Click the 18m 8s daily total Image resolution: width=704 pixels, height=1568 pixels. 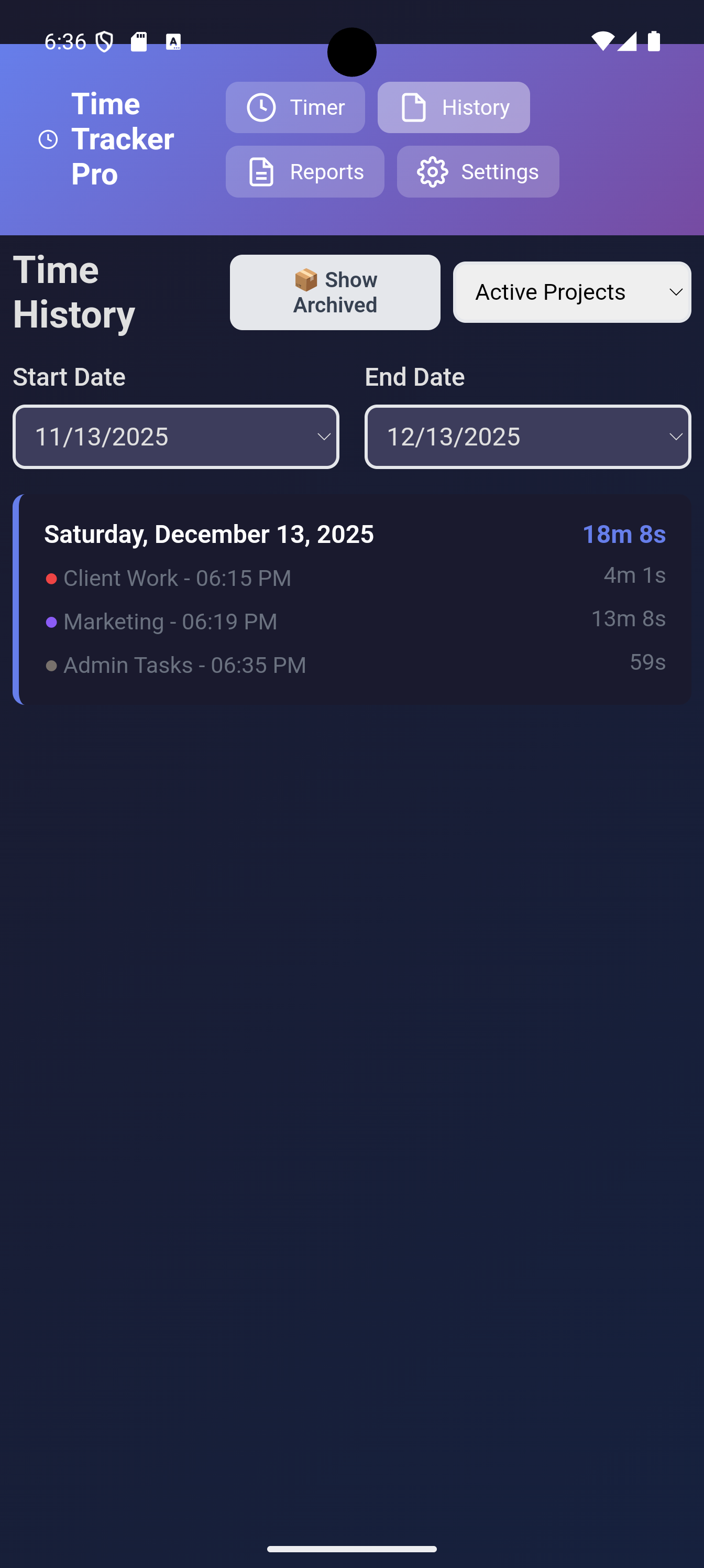coord(623,534)
